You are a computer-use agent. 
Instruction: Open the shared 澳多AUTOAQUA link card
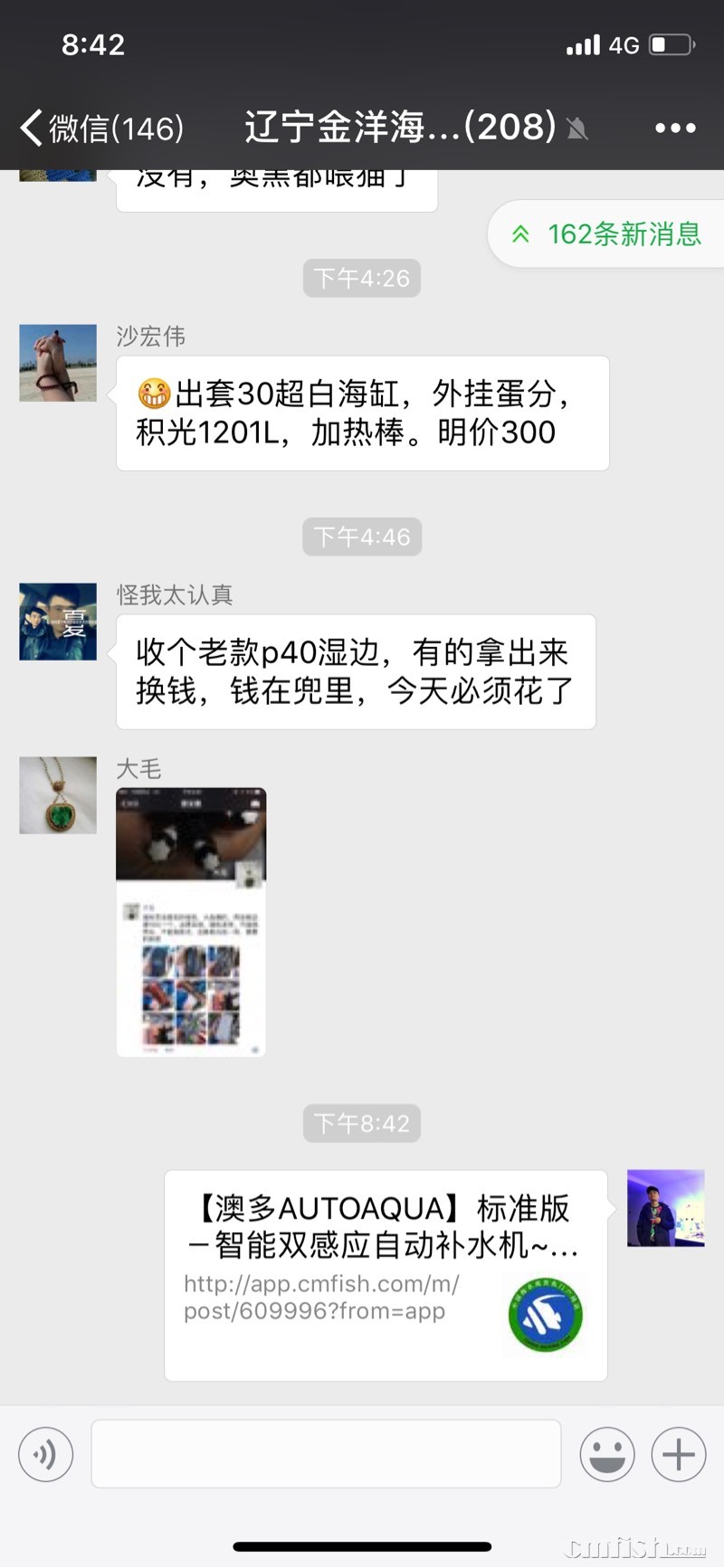tap(386, 1274)
